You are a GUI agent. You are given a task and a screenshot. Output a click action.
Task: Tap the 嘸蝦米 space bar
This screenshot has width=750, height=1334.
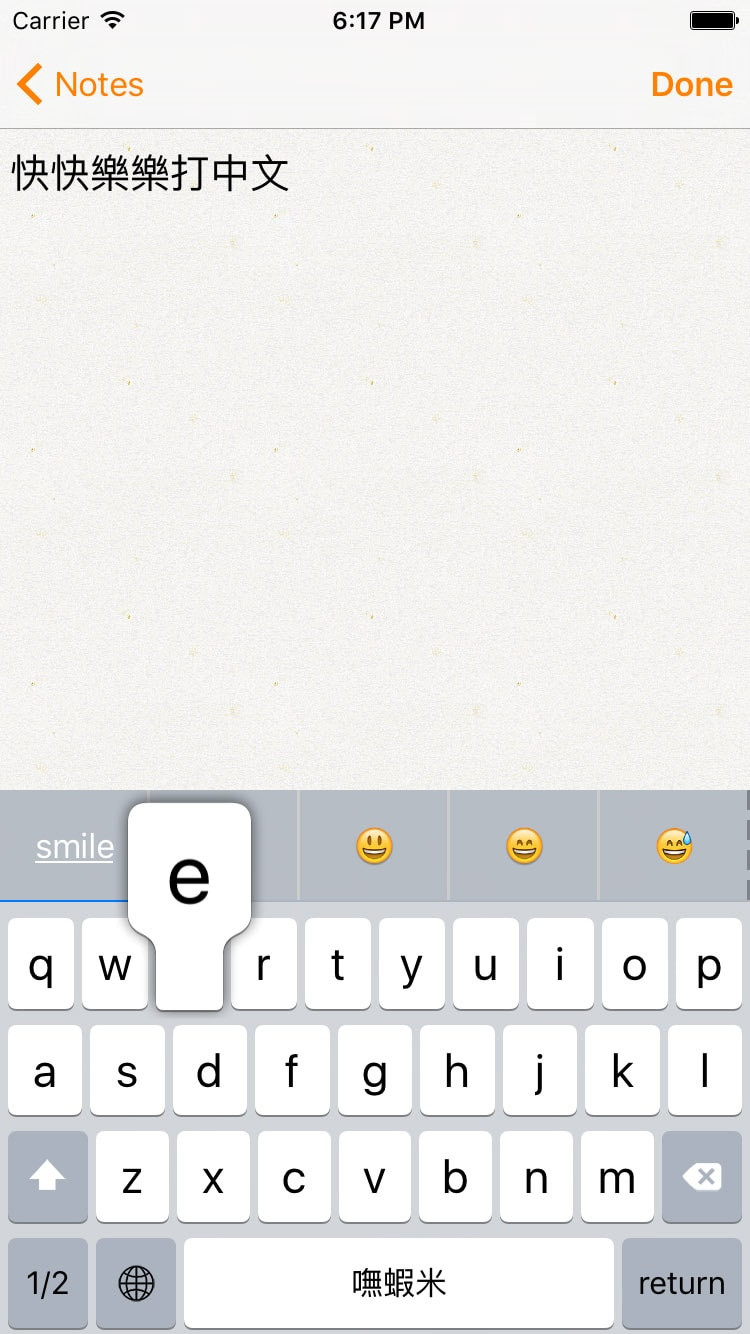398,1283
